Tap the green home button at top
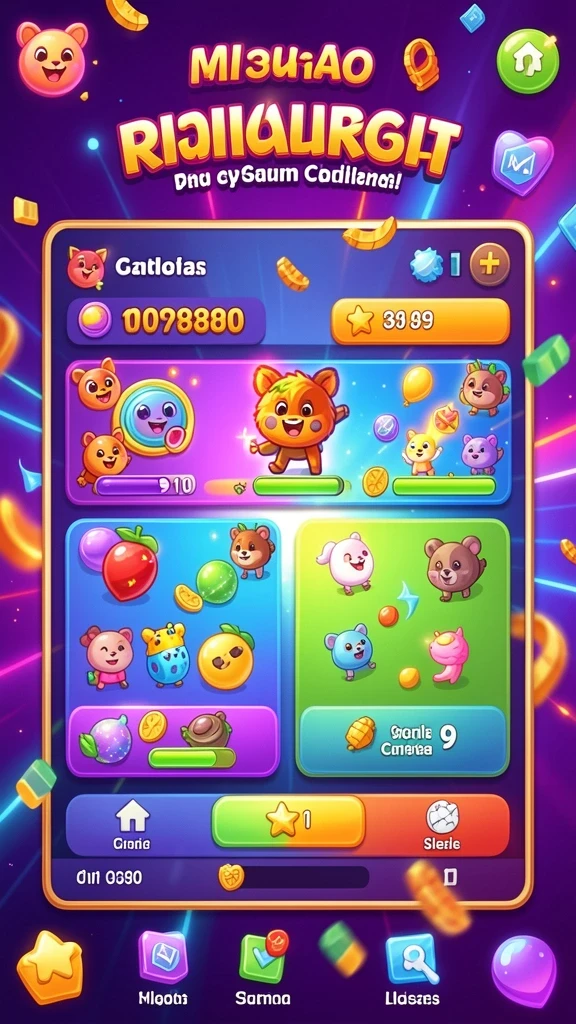 (x=528, y=61)
